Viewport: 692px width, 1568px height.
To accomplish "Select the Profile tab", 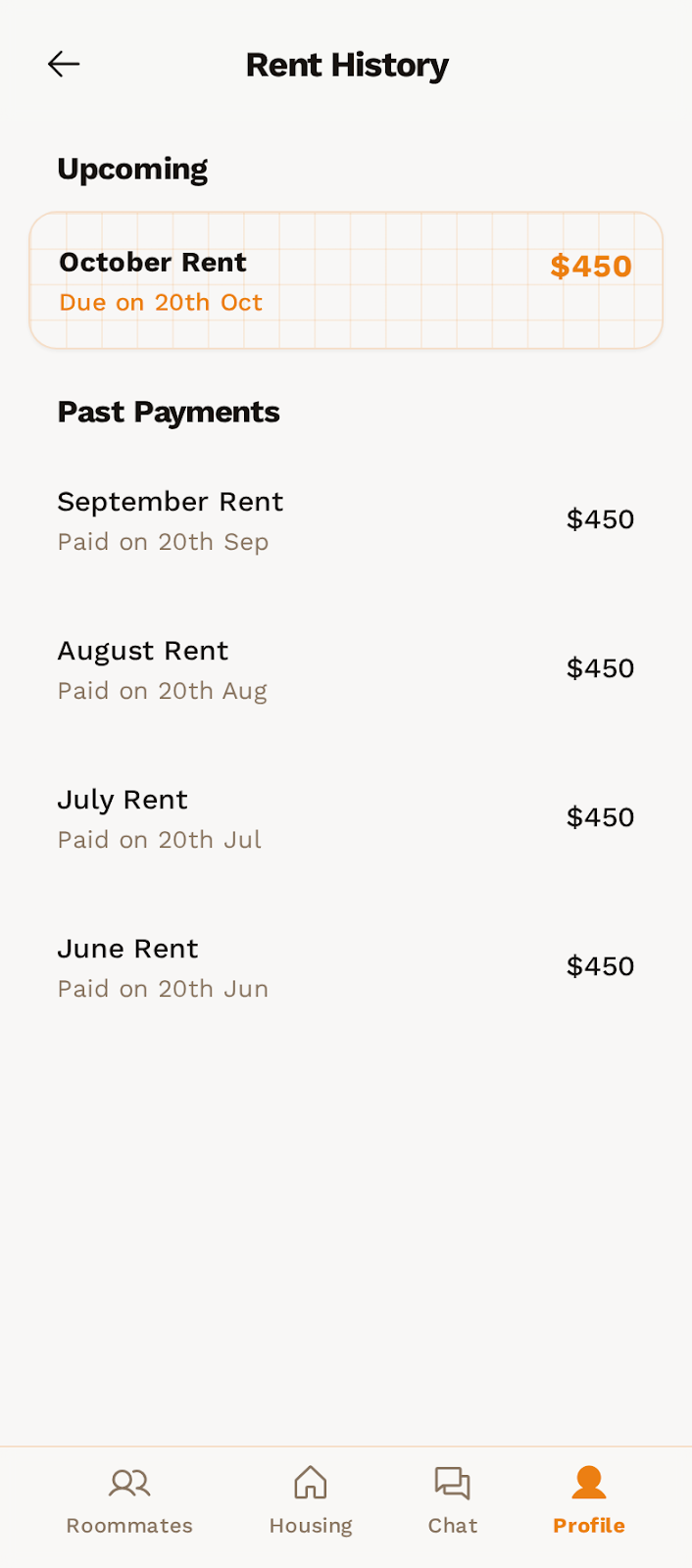I will (588, 1500).
